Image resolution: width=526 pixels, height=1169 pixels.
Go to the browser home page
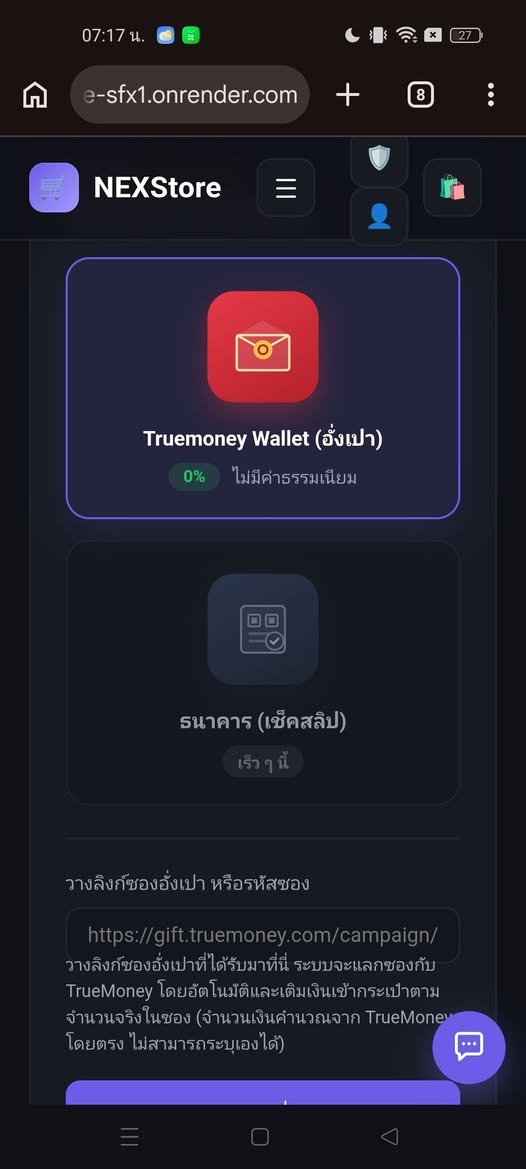click(x=35, y=95)
